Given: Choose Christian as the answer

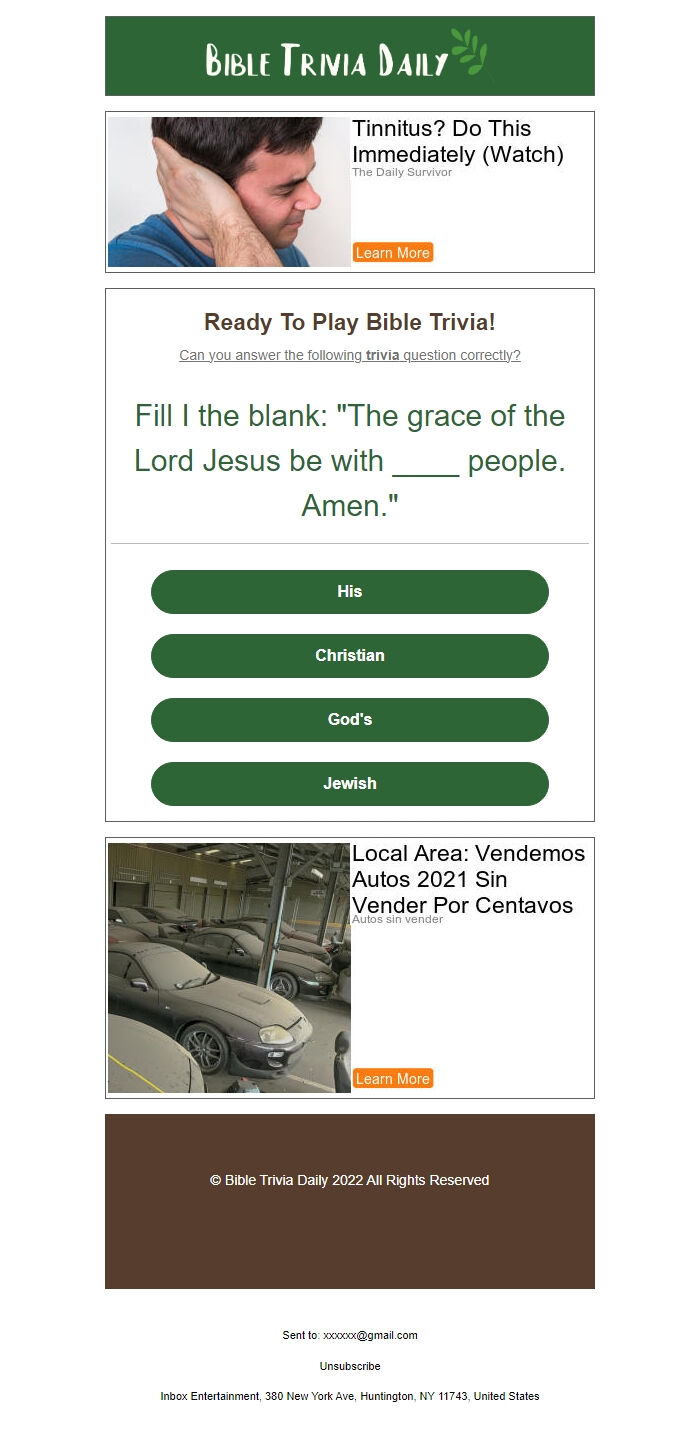Looking at the screenshot, I should [x=350, y=656].
